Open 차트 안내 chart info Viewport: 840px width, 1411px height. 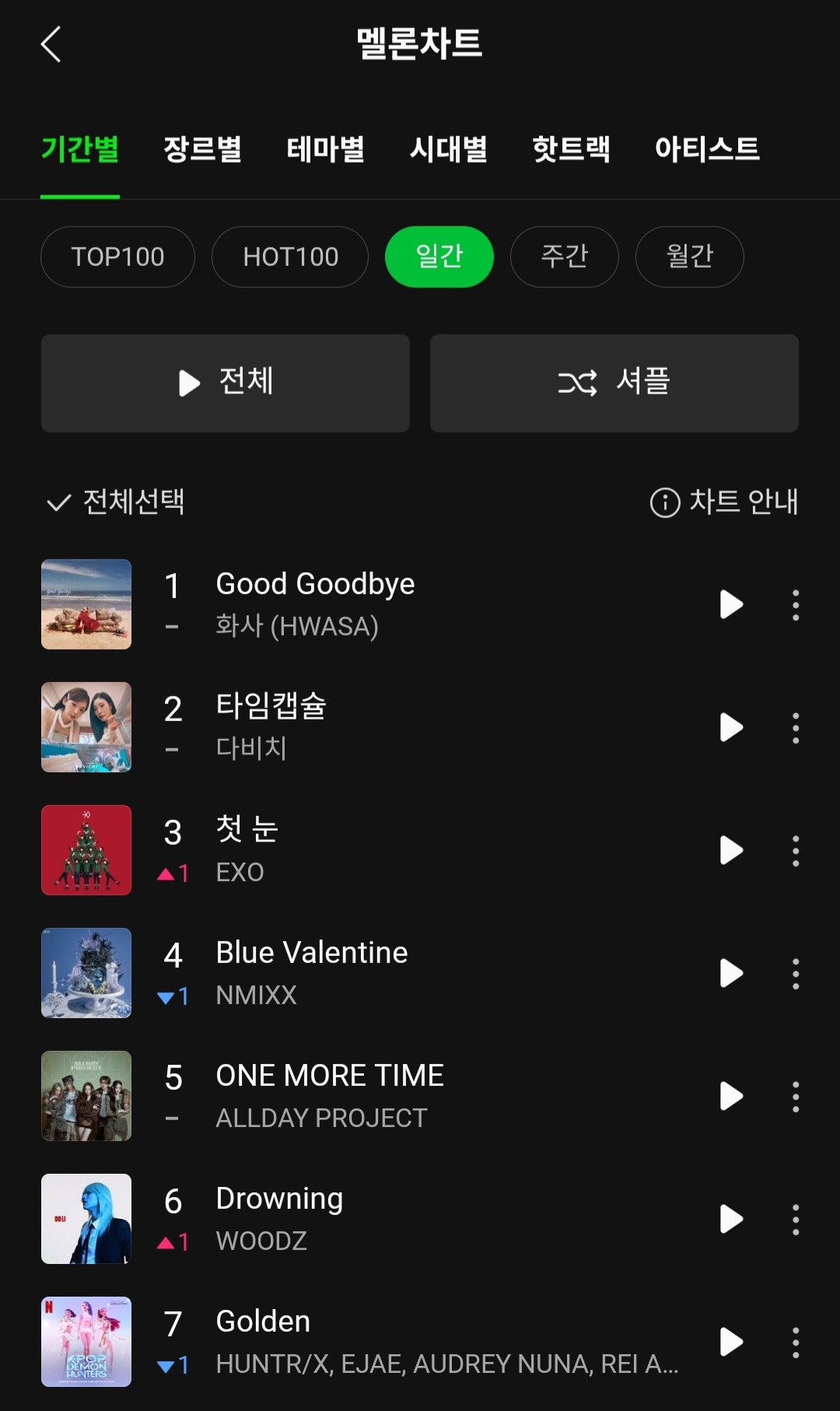[724, 502]
